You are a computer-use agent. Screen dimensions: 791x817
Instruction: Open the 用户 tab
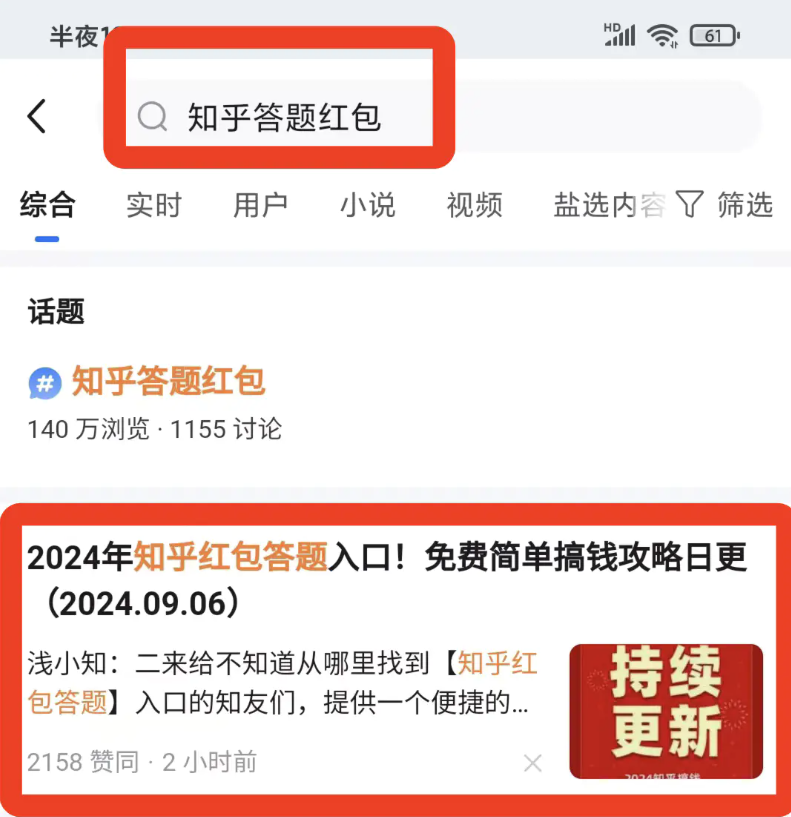[x=260, y=205]
